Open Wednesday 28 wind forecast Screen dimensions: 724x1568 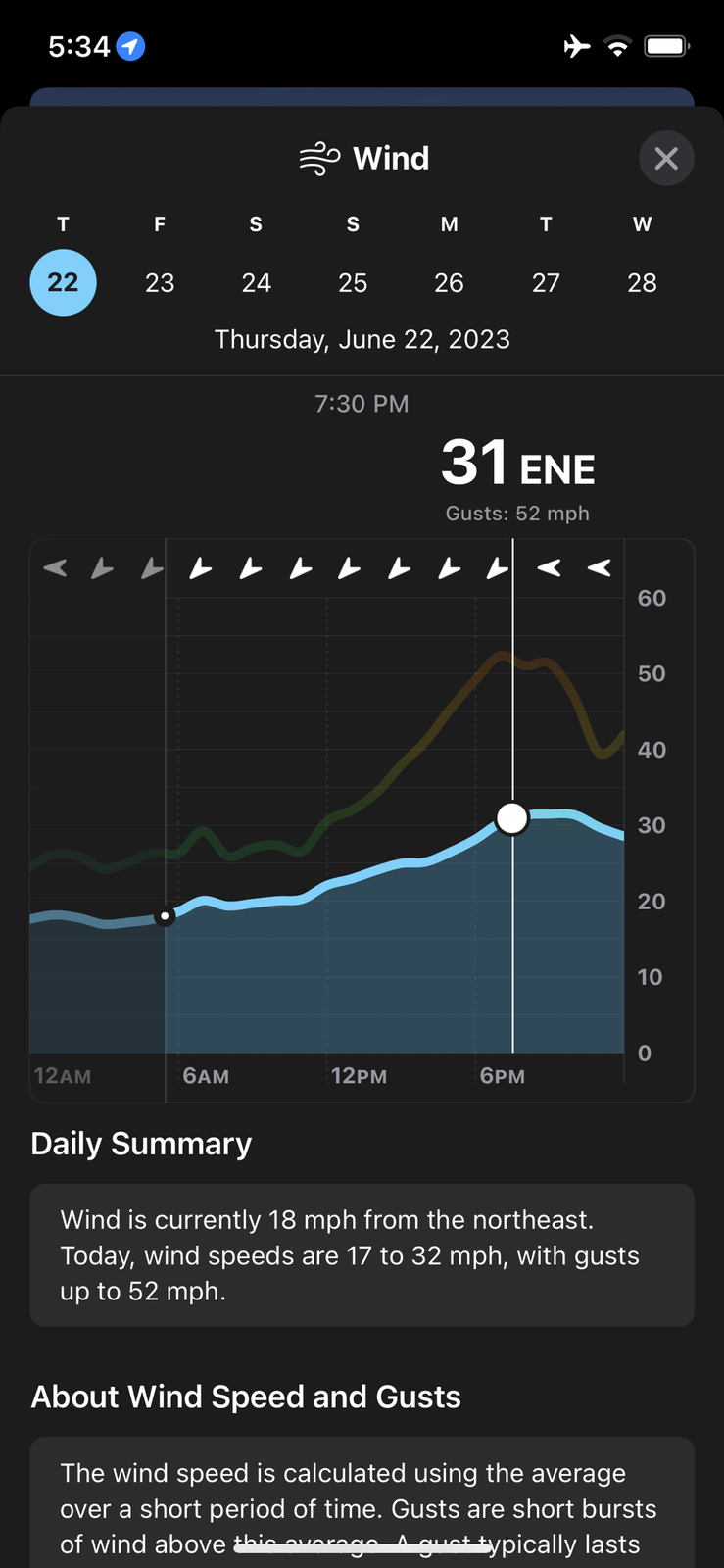(642, 282)
